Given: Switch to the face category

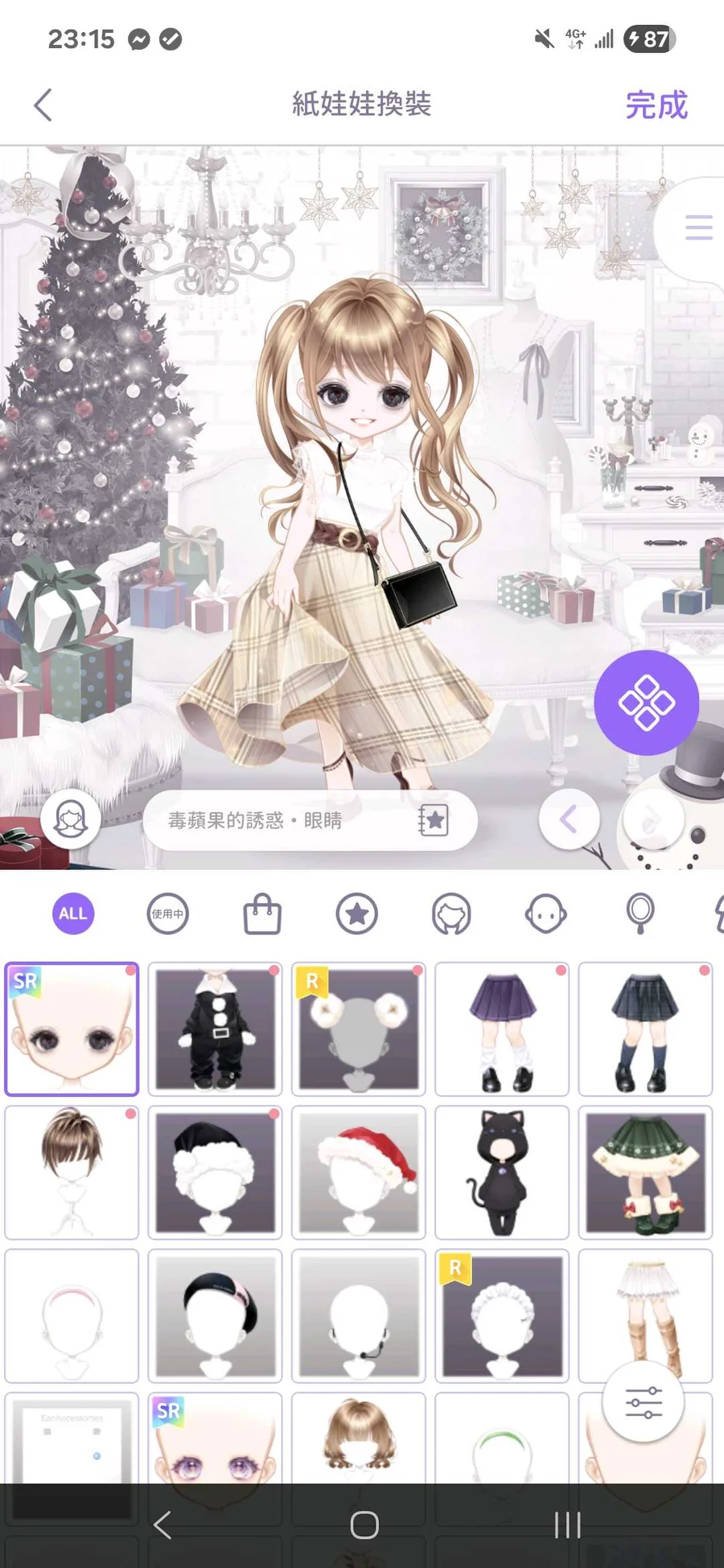Looking at the screenshot, I should (x=546, y=914).
